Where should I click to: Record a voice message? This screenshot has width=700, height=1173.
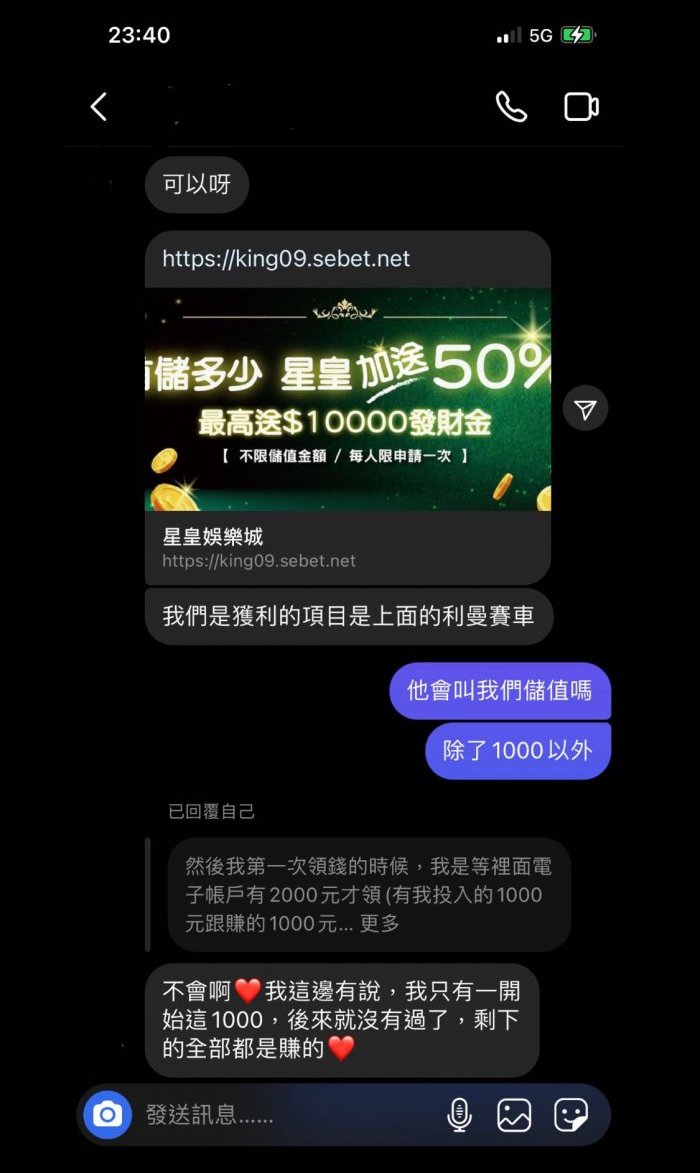459,1114
